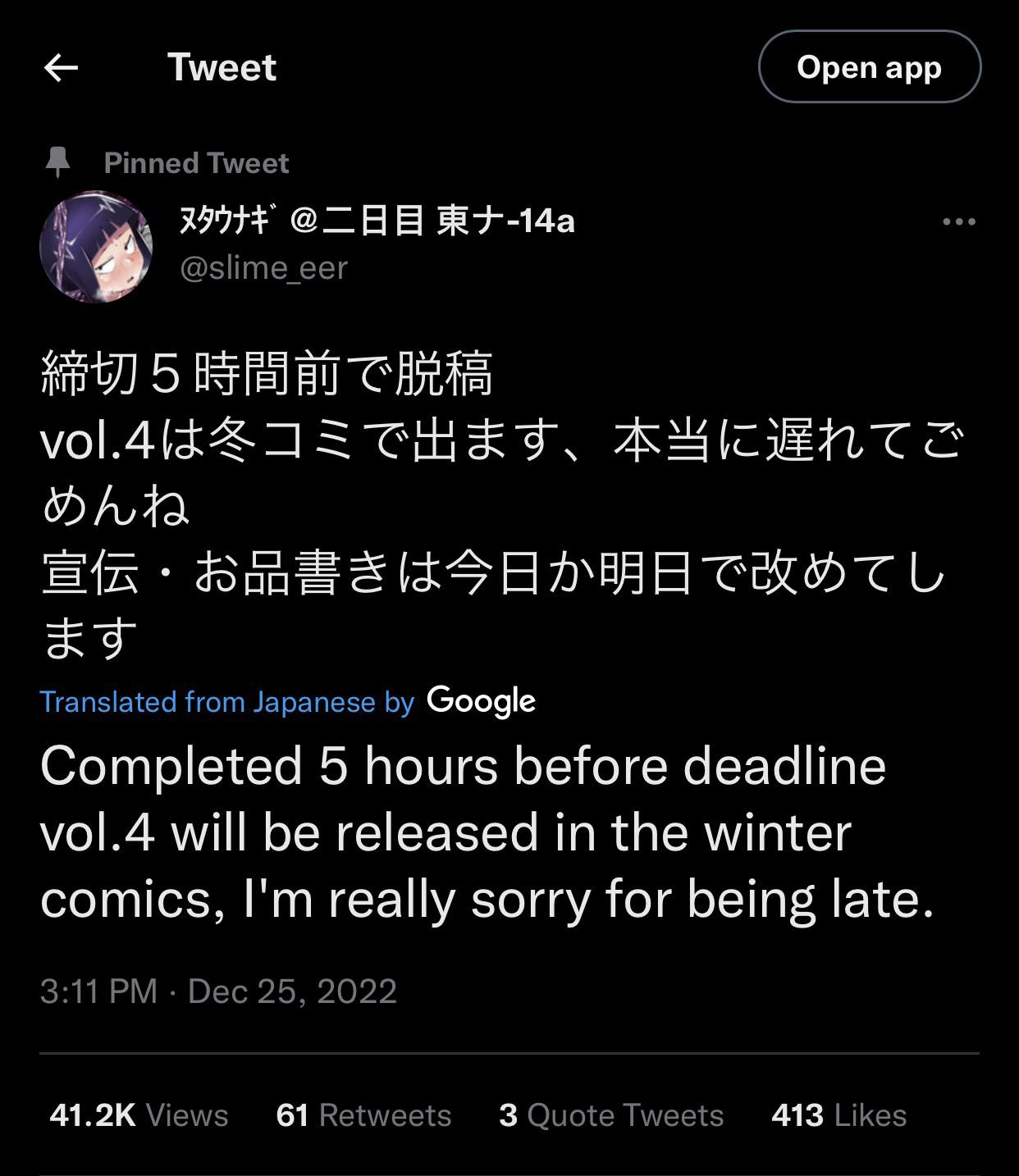Tap the Translated from Japanese by Google link
Viewport: 1019px width, 1176px height.
coord(287,702)
